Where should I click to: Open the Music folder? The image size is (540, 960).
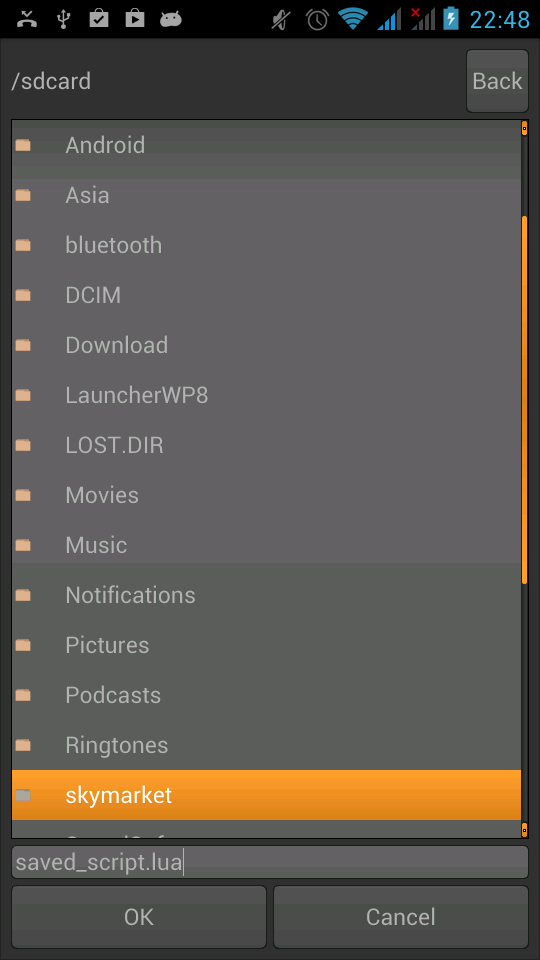(x=266, y=546)
